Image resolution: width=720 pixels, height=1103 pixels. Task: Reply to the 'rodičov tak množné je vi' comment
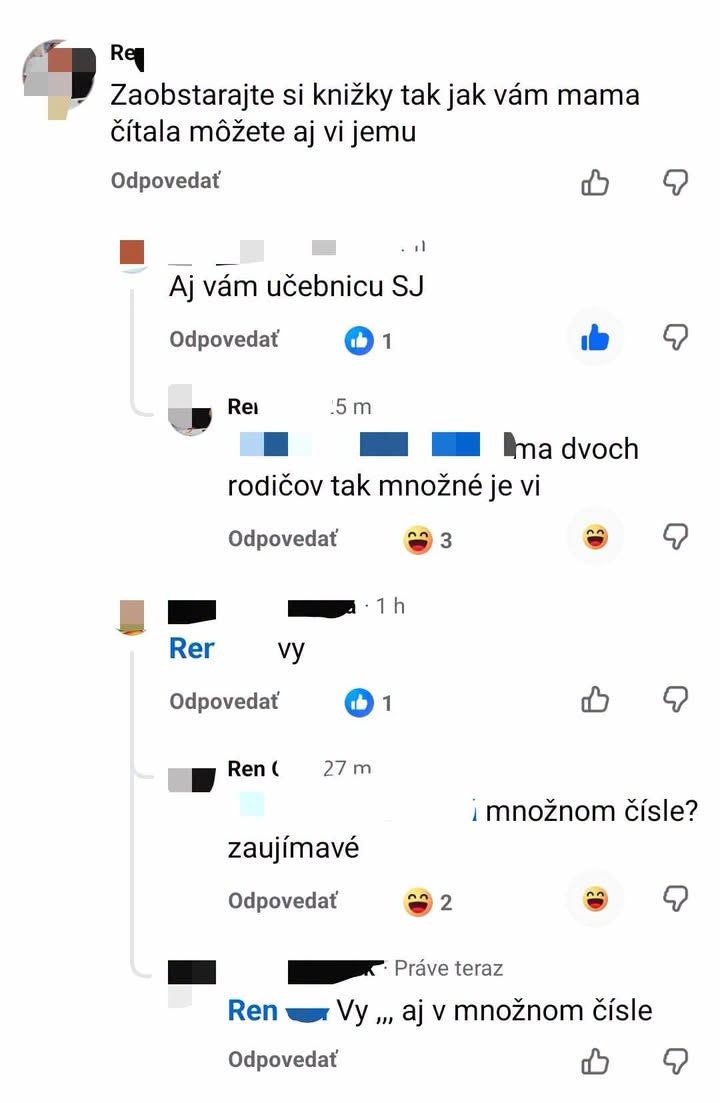tap(283, 539)
